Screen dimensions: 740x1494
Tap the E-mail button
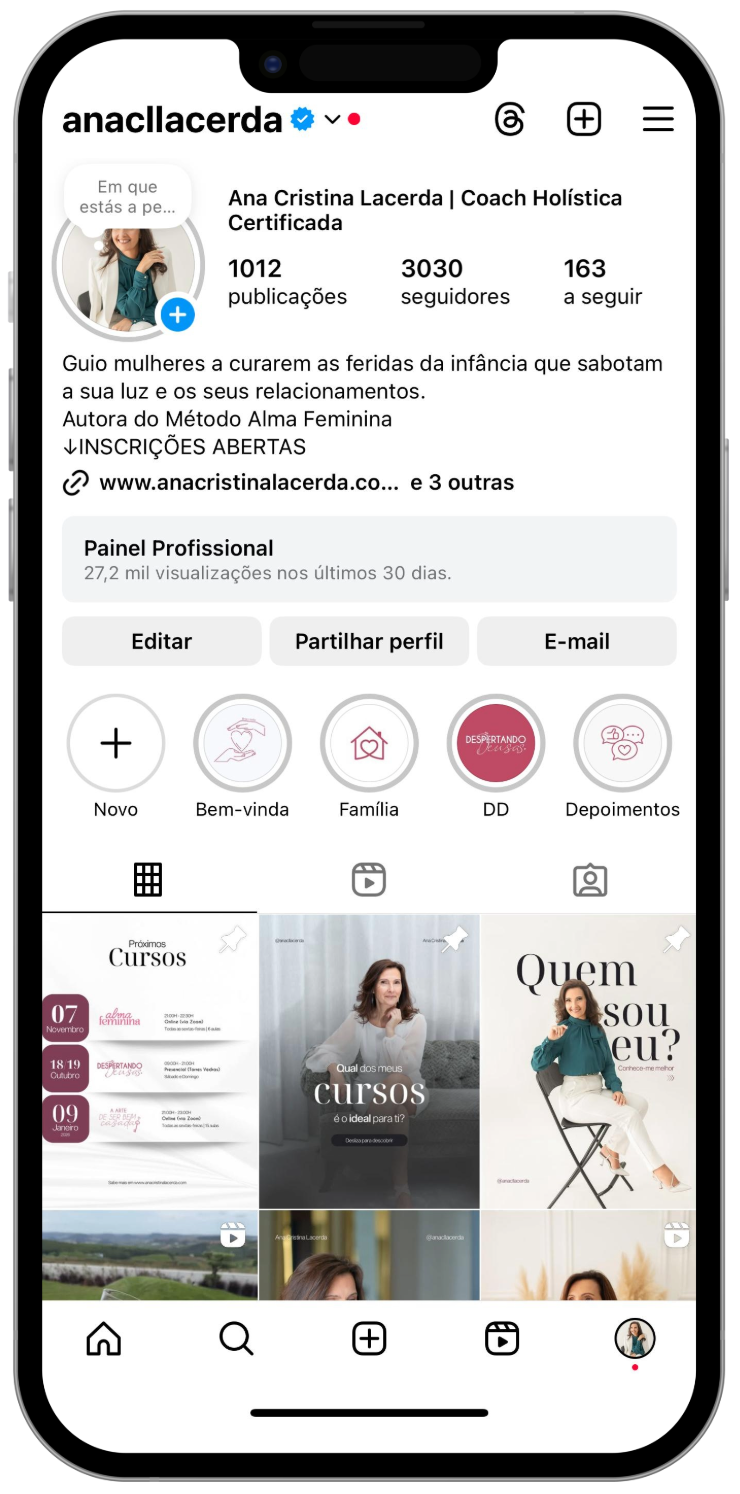pyautogui.click(x=576, y=642)
